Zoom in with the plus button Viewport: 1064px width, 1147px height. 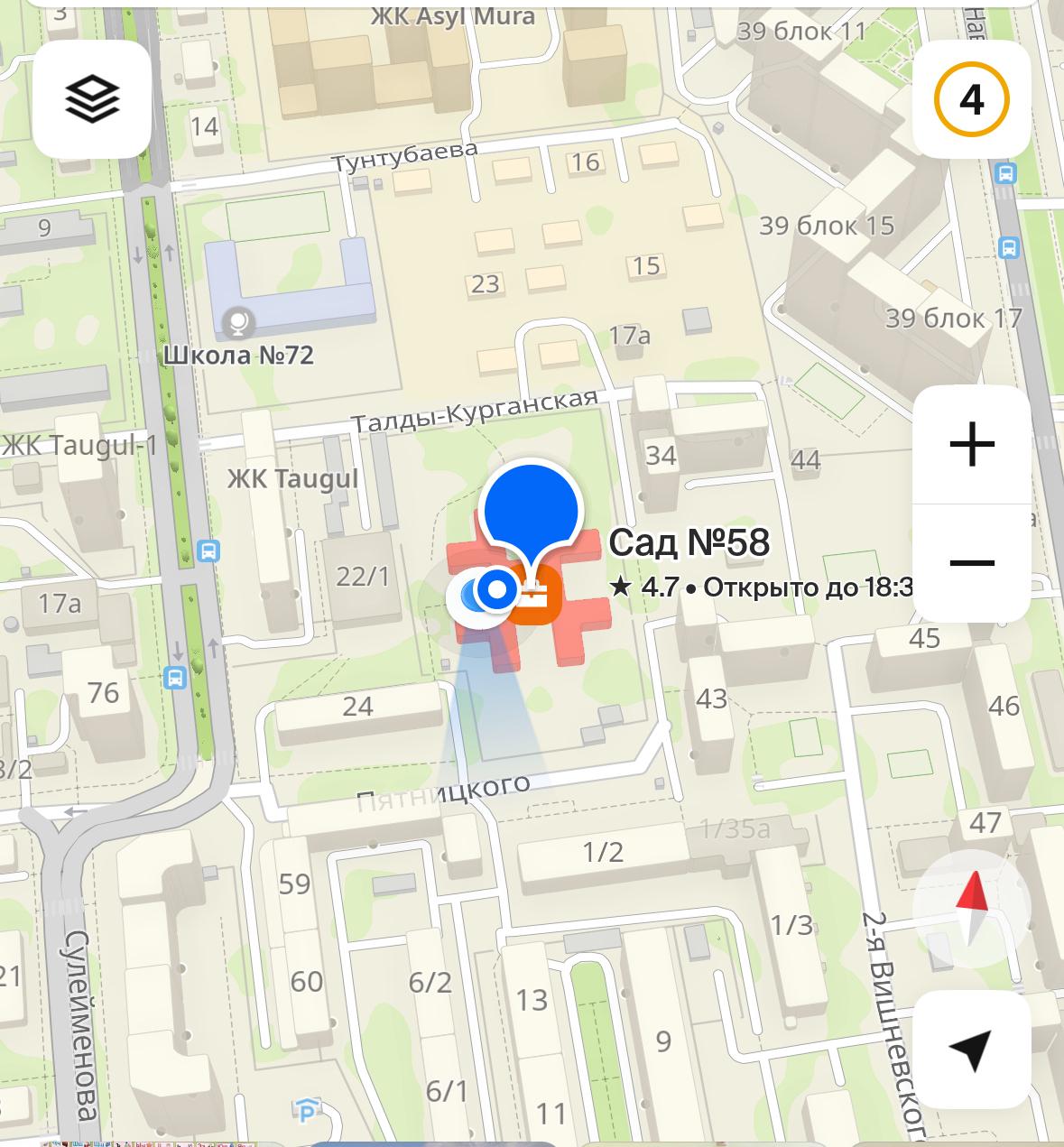pyautogui.click(x=972, y=445)
